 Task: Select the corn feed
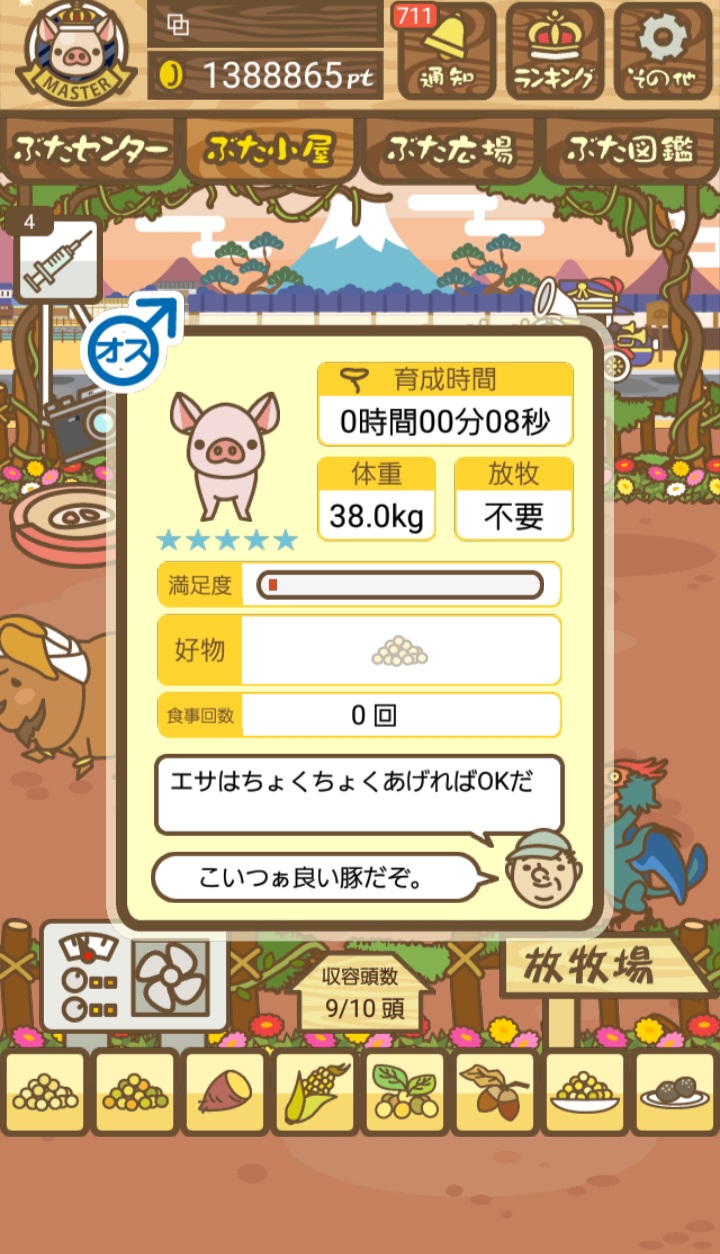[315, 1092]
